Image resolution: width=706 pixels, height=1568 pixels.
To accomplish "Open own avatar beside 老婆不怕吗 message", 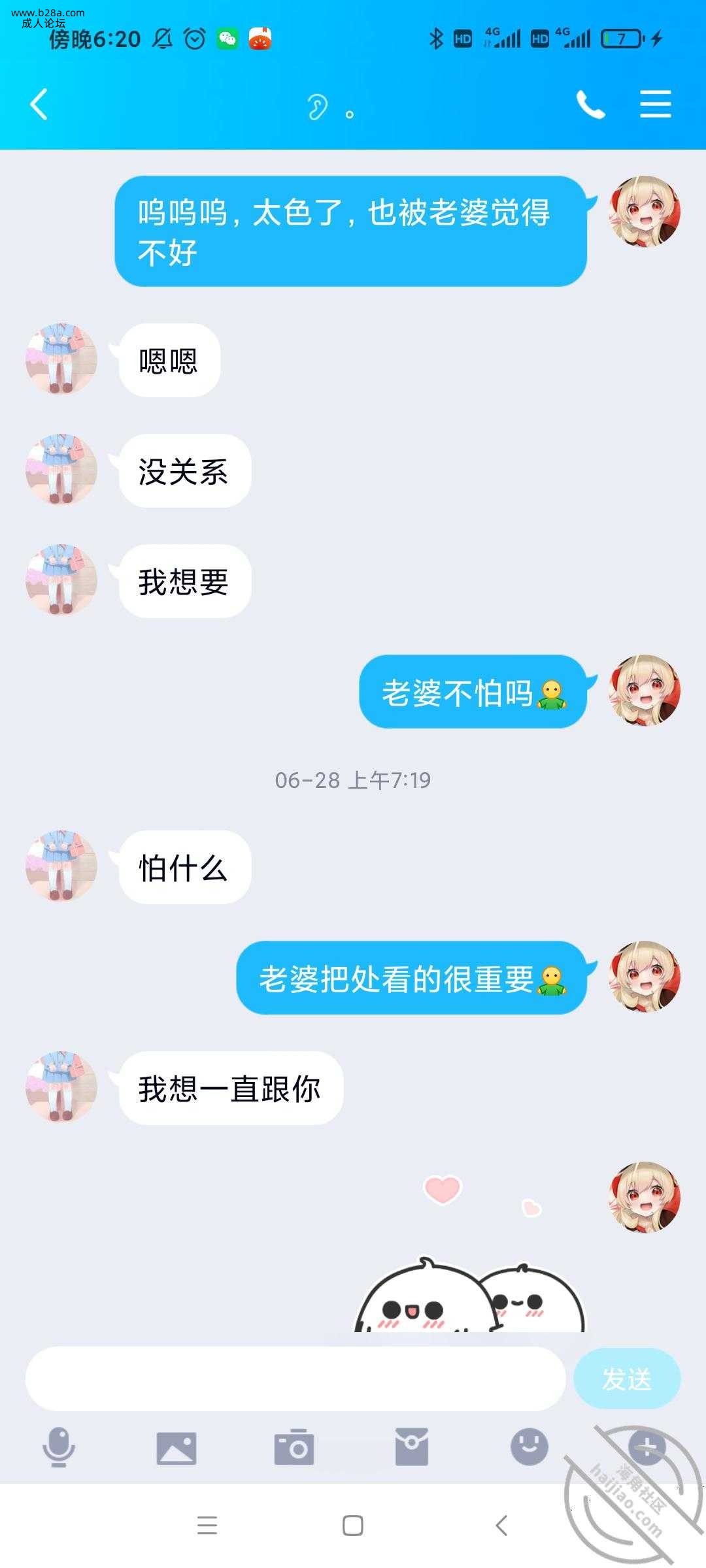I will (645, 691).
